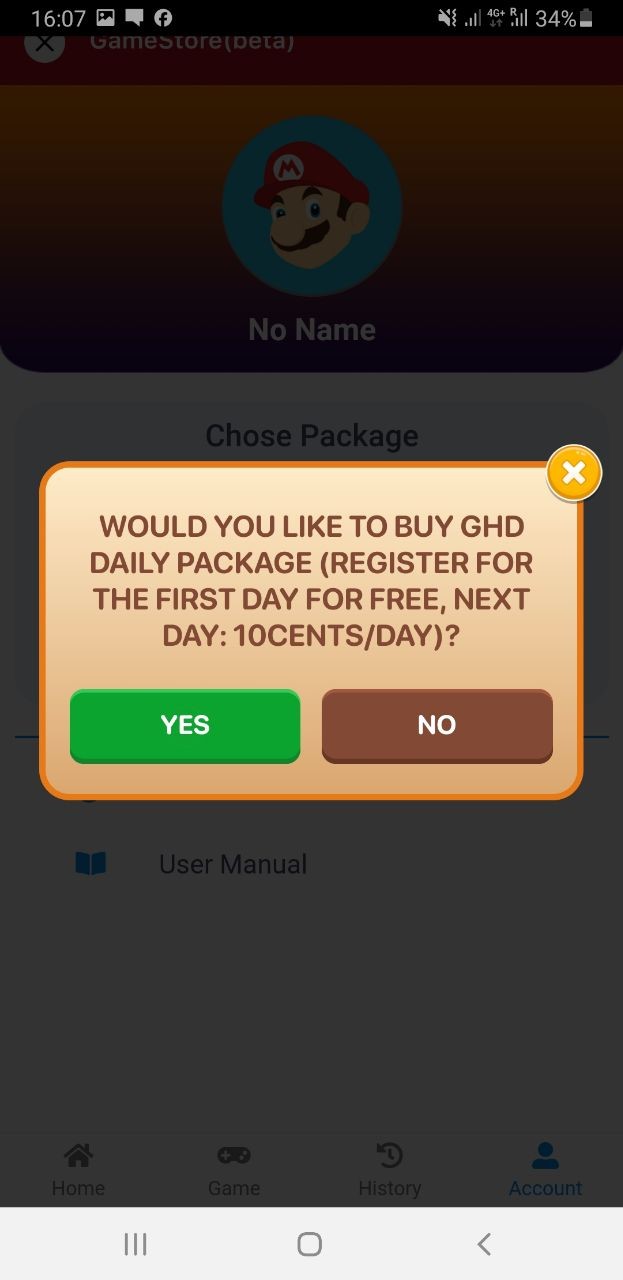
Task: Confirm purchase by tapping YES
Action: point(185,725)
